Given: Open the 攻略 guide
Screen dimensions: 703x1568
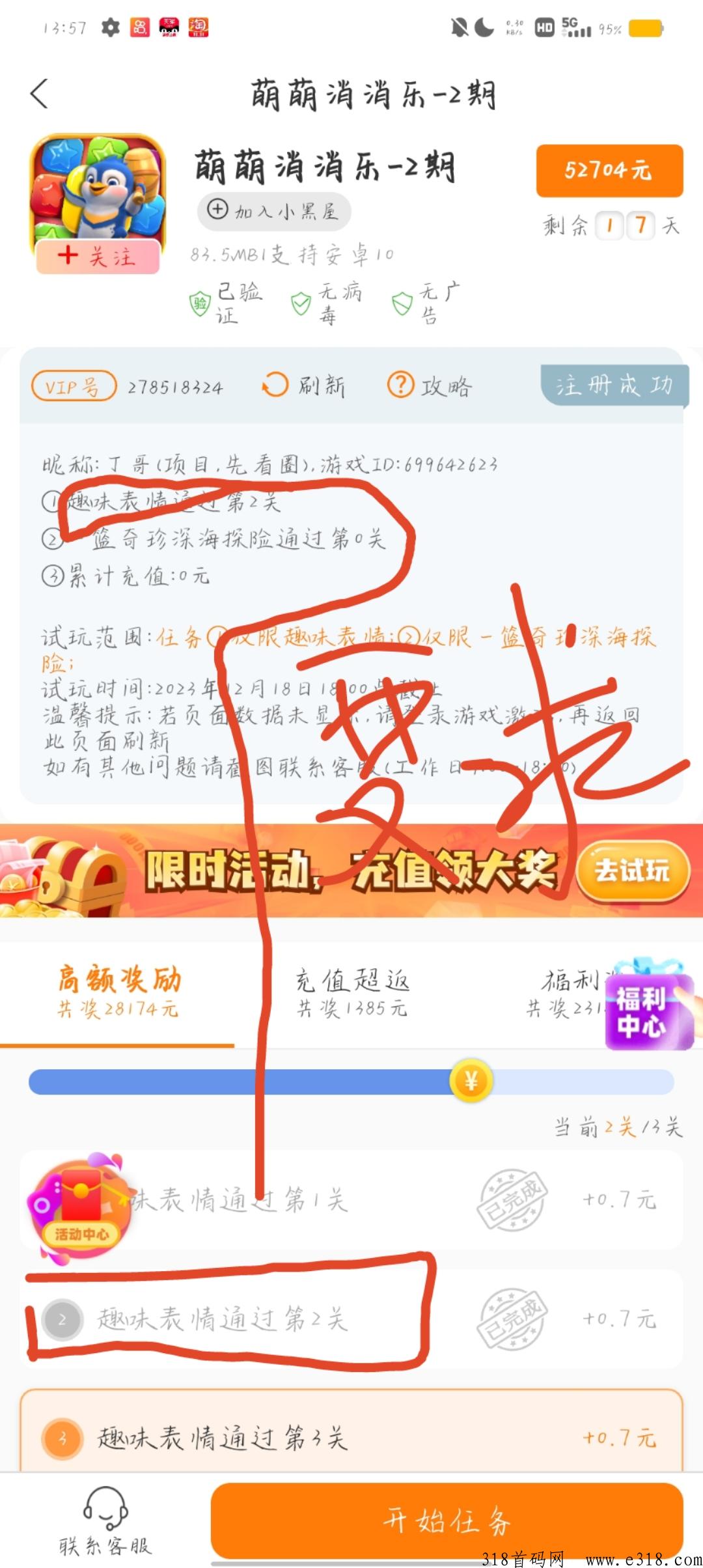Looking at the screenshot, I should pos(430,385).
